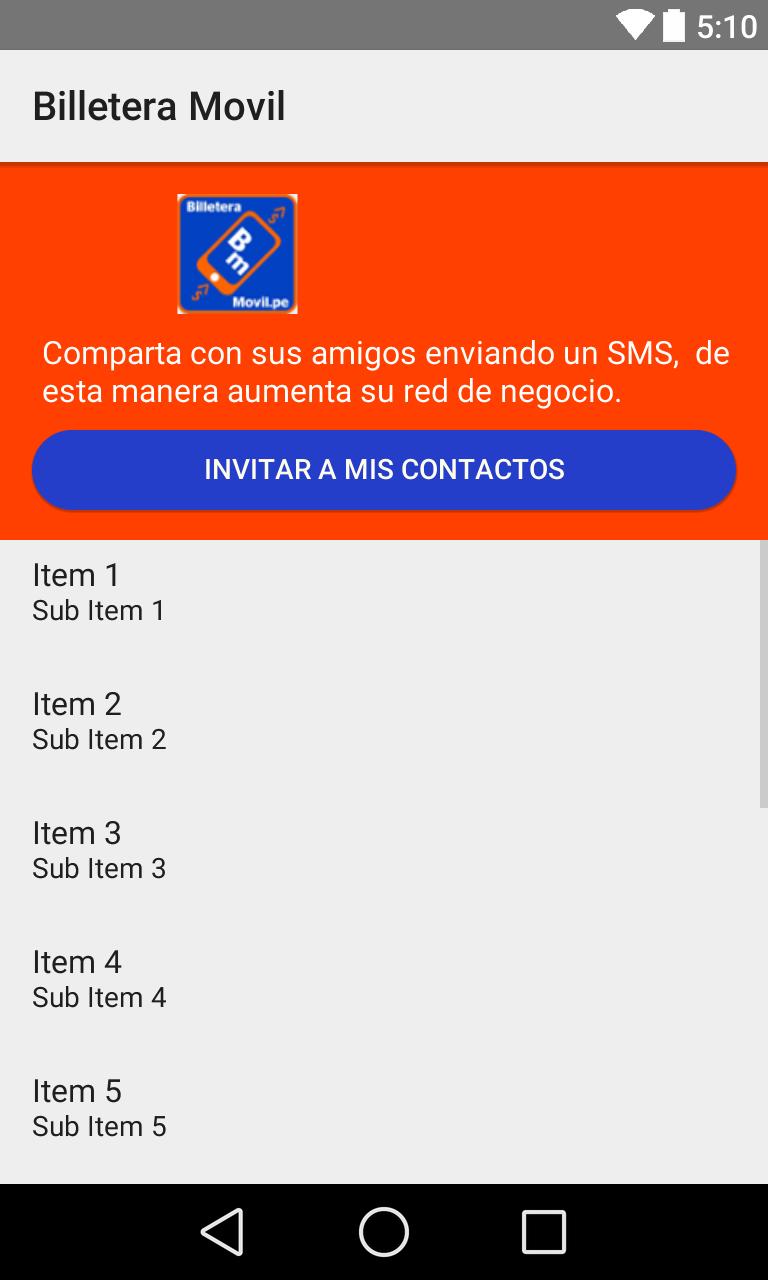Tap the Back navigation icon

pyautogui.click(x=223, y=1232)
